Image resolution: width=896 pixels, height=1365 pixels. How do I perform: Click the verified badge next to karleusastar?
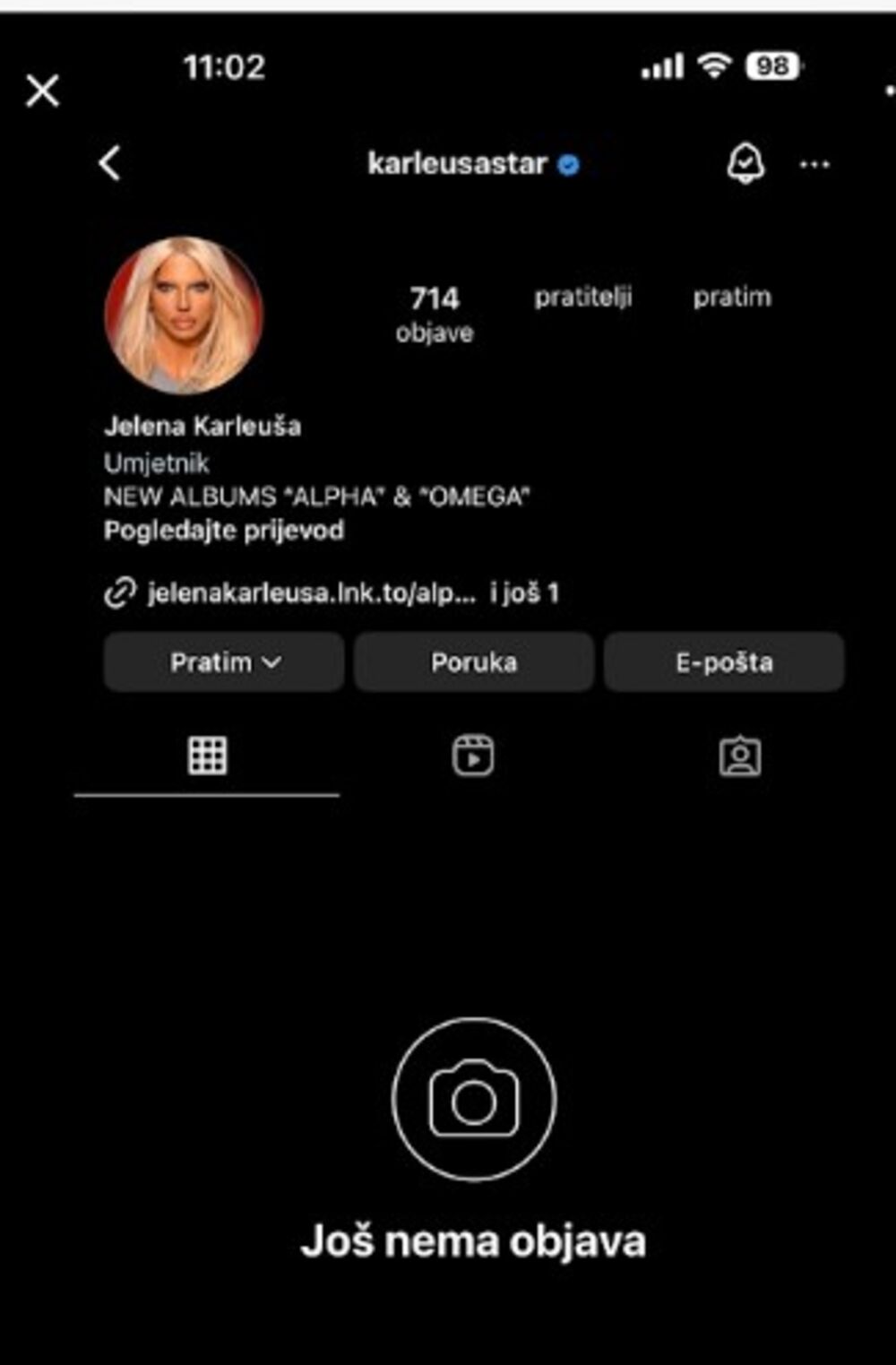click(x=567, y=164)
